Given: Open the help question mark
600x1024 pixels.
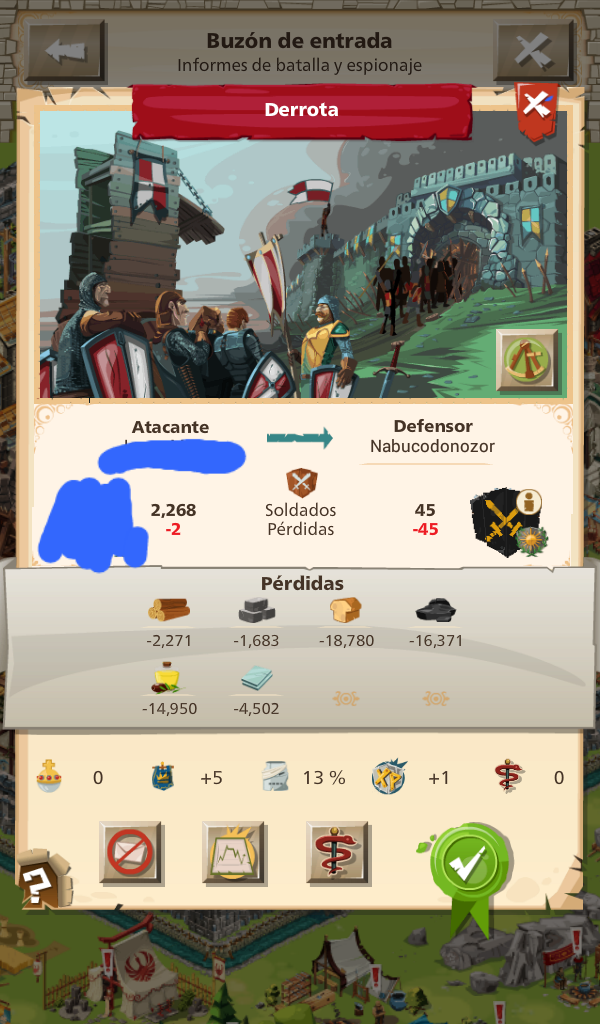Looking at the screenshot, I should (x=36, y=884).
